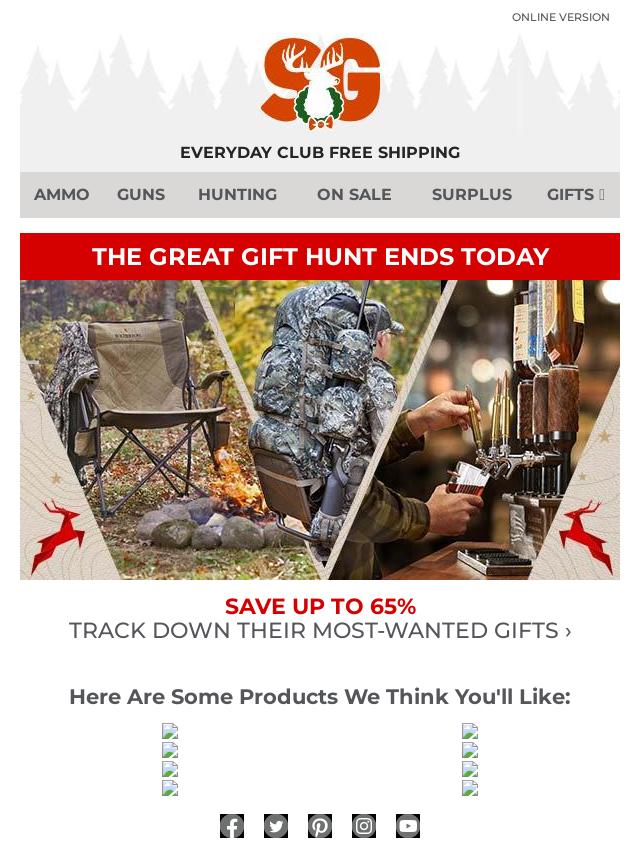Tap Track Down Their Most-Wanted Gifts link
640x854 pixels.
(x=320, y=631)
